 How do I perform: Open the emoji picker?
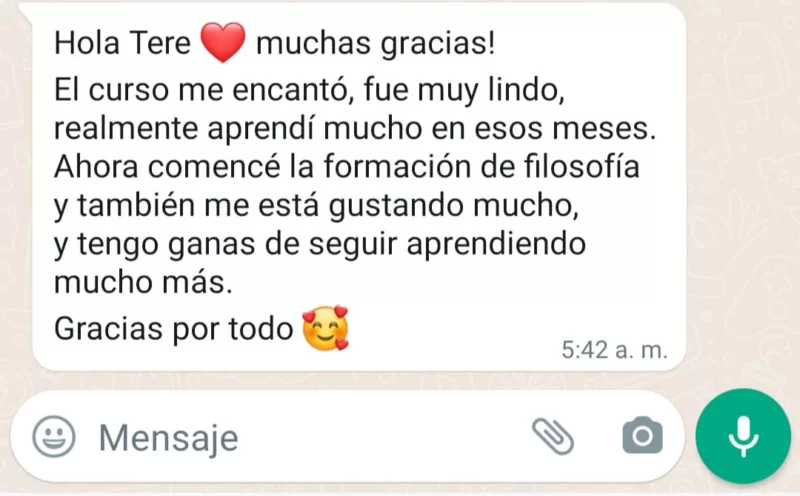pos(53,436)
